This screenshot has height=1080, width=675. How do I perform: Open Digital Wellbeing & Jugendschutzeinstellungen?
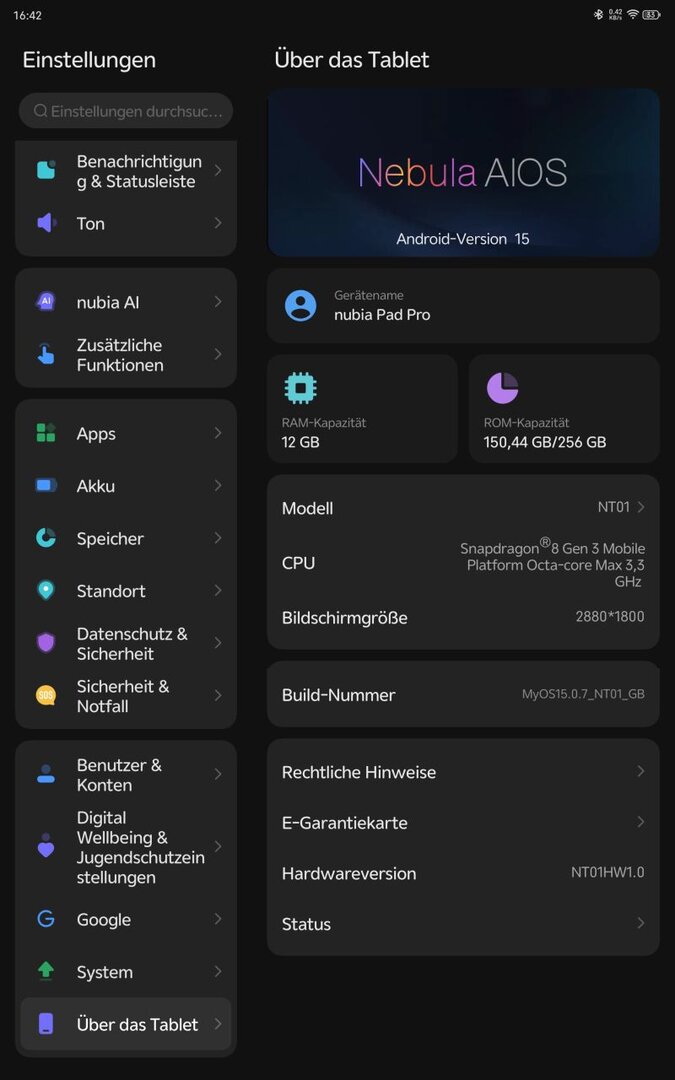click(x=126, y=847)
